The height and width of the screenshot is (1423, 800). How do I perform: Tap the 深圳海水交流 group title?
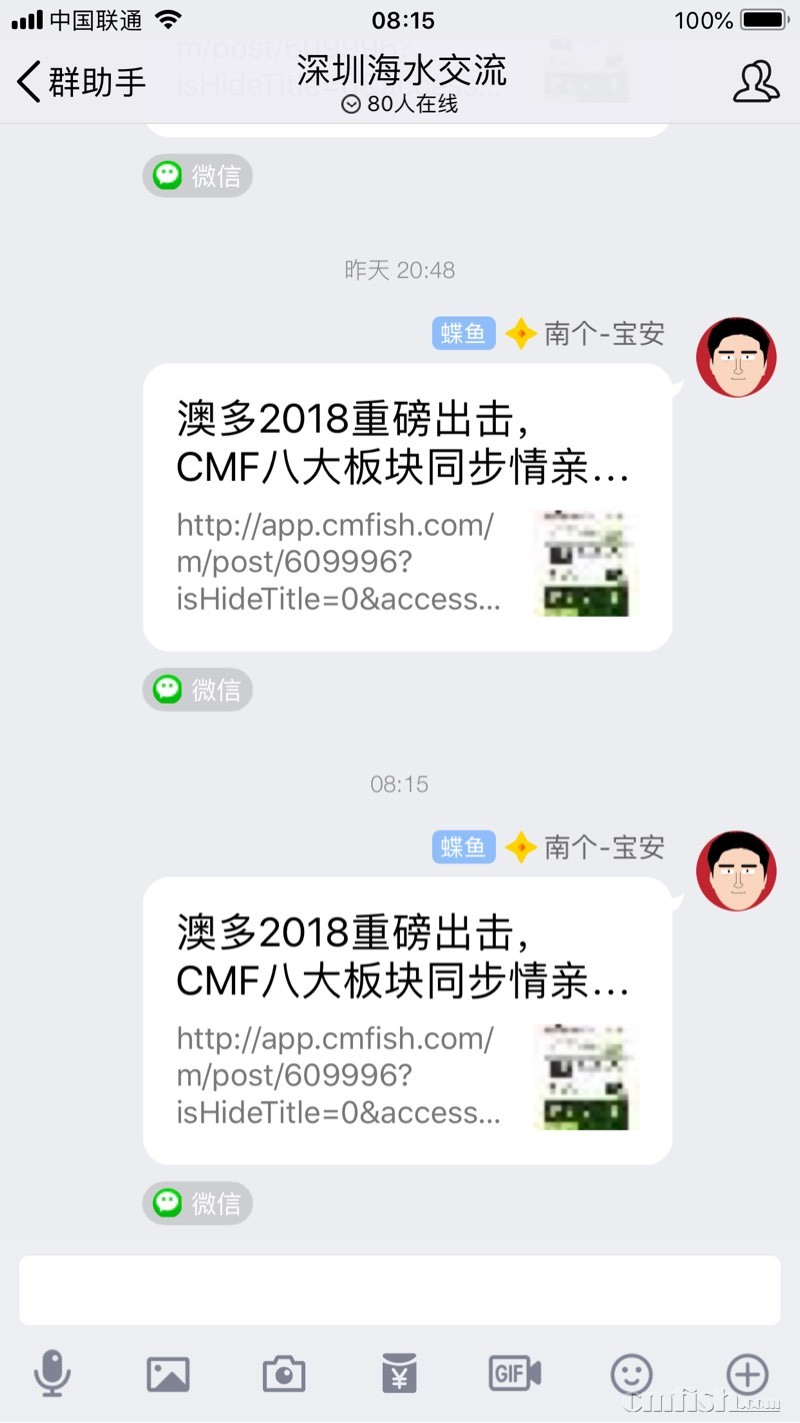[400, 72]
